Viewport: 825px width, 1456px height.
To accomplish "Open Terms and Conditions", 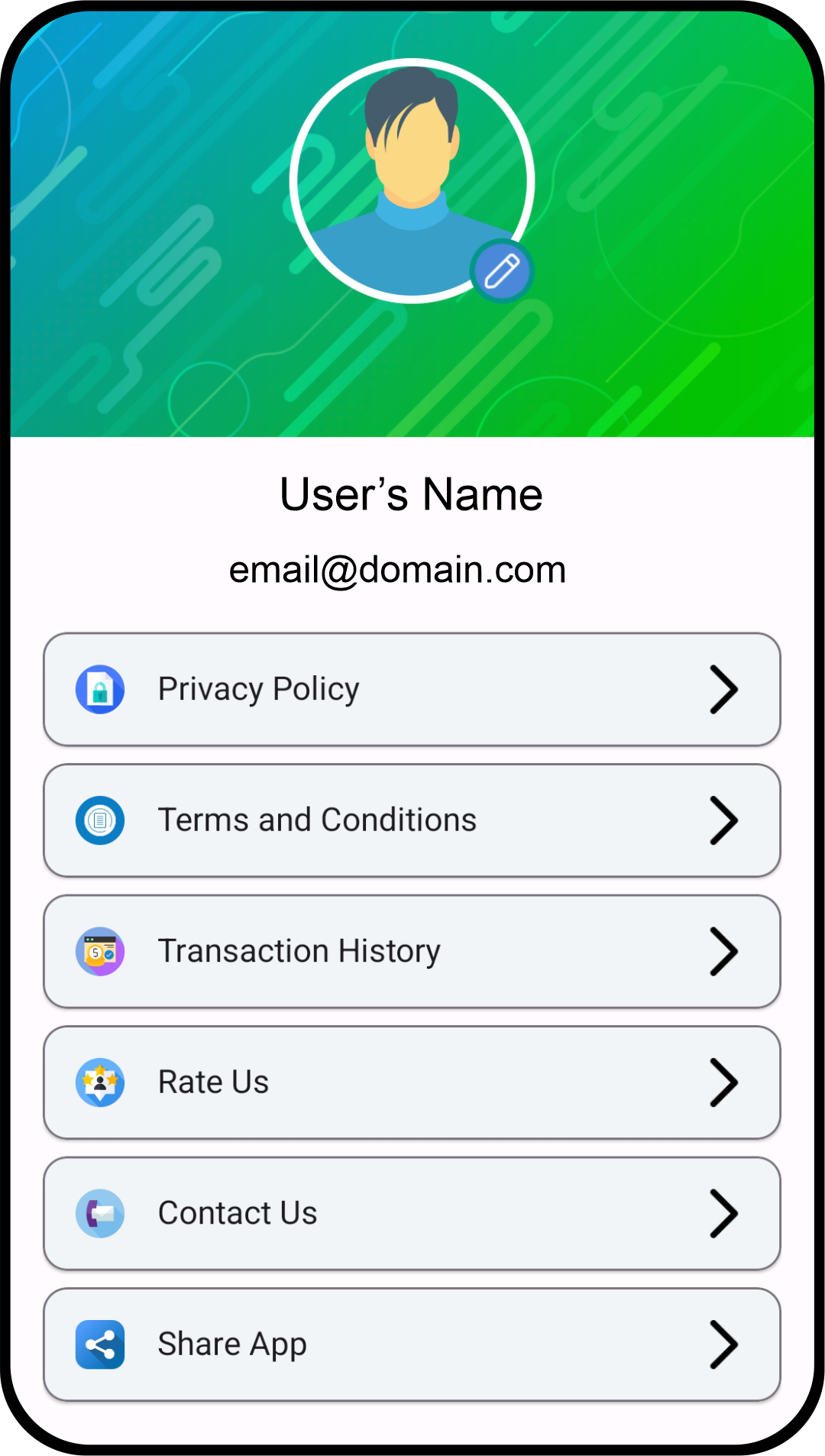I will click(412, 820).
